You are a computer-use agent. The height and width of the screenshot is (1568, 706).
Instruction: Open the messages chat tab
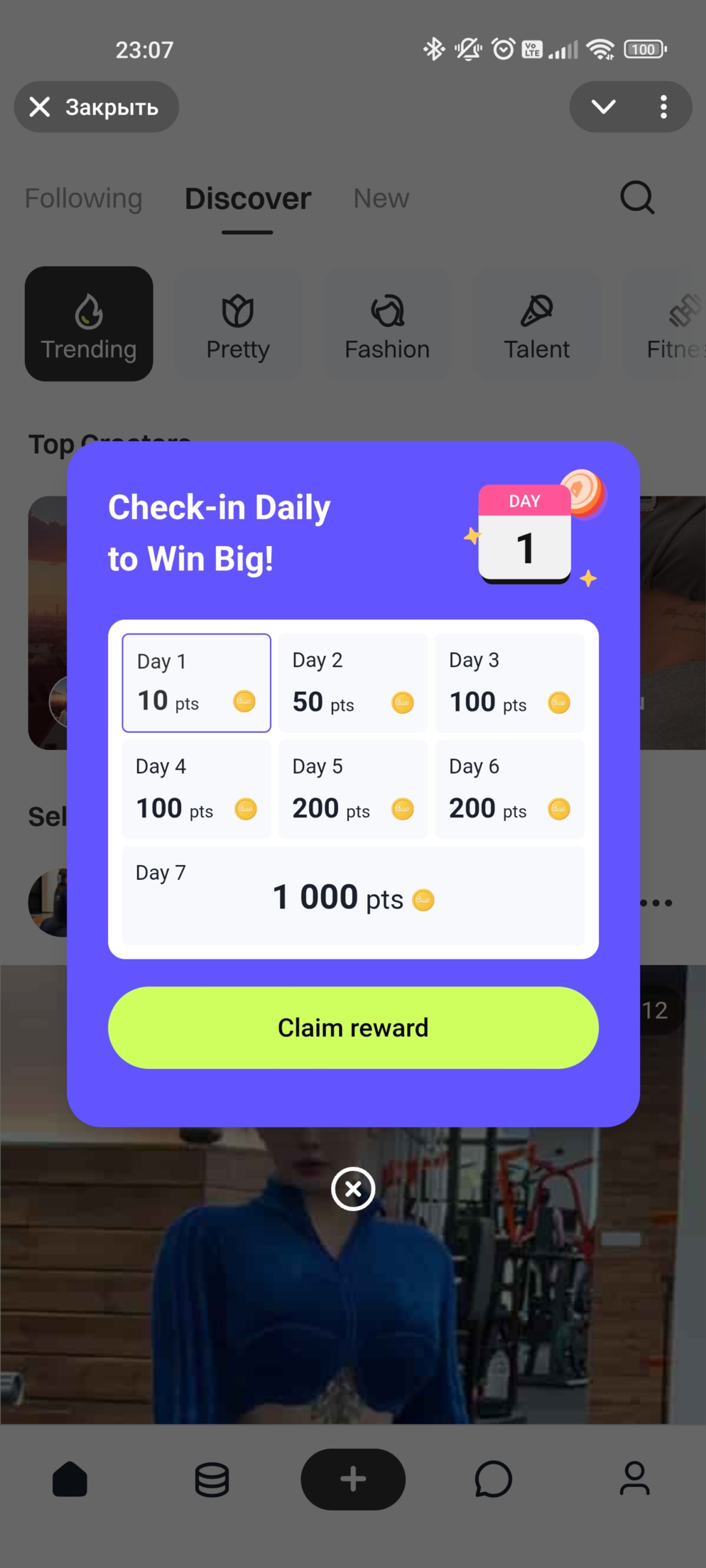point(493,1478)
